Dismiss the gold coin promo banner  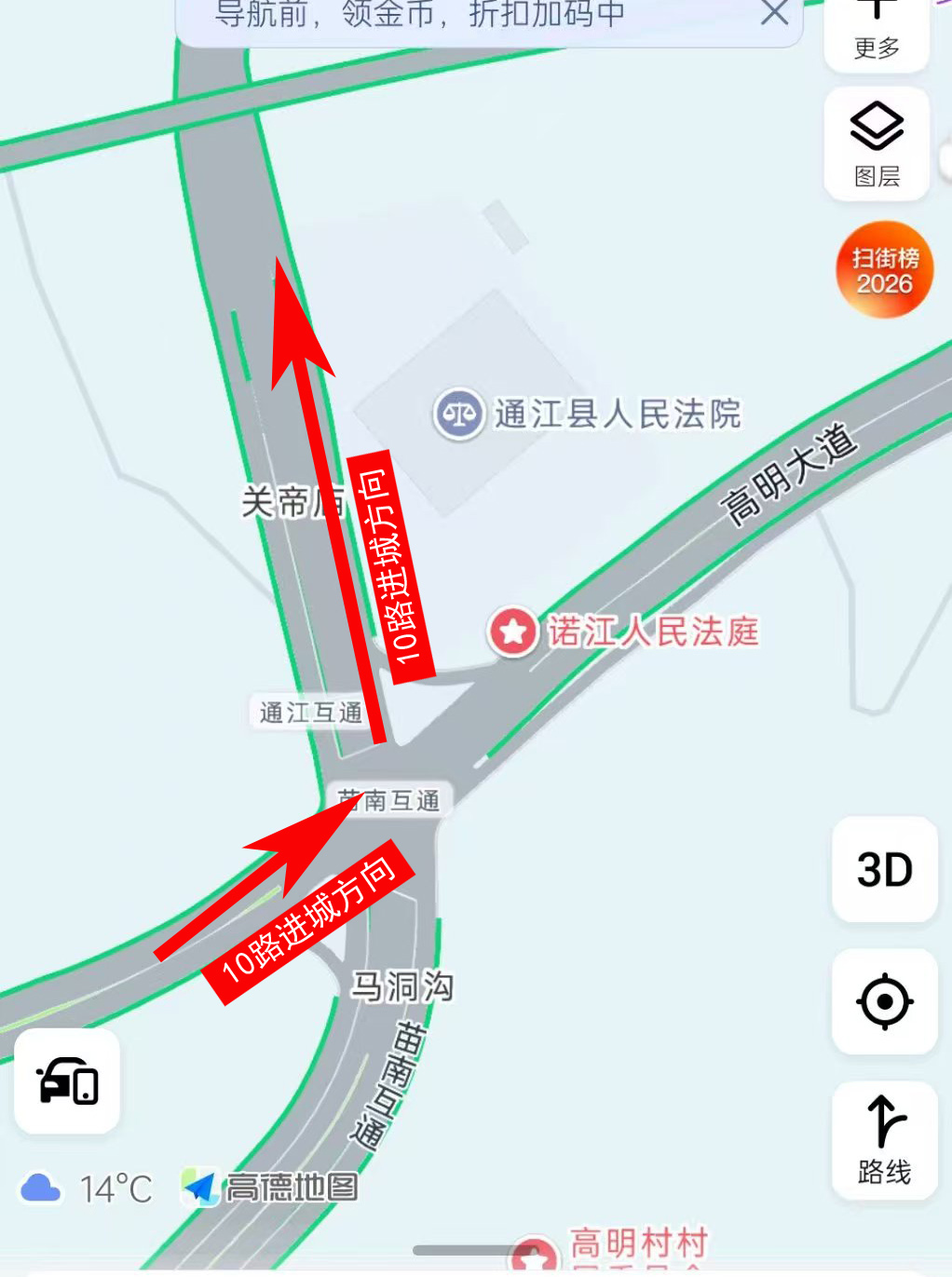(774, 13)
